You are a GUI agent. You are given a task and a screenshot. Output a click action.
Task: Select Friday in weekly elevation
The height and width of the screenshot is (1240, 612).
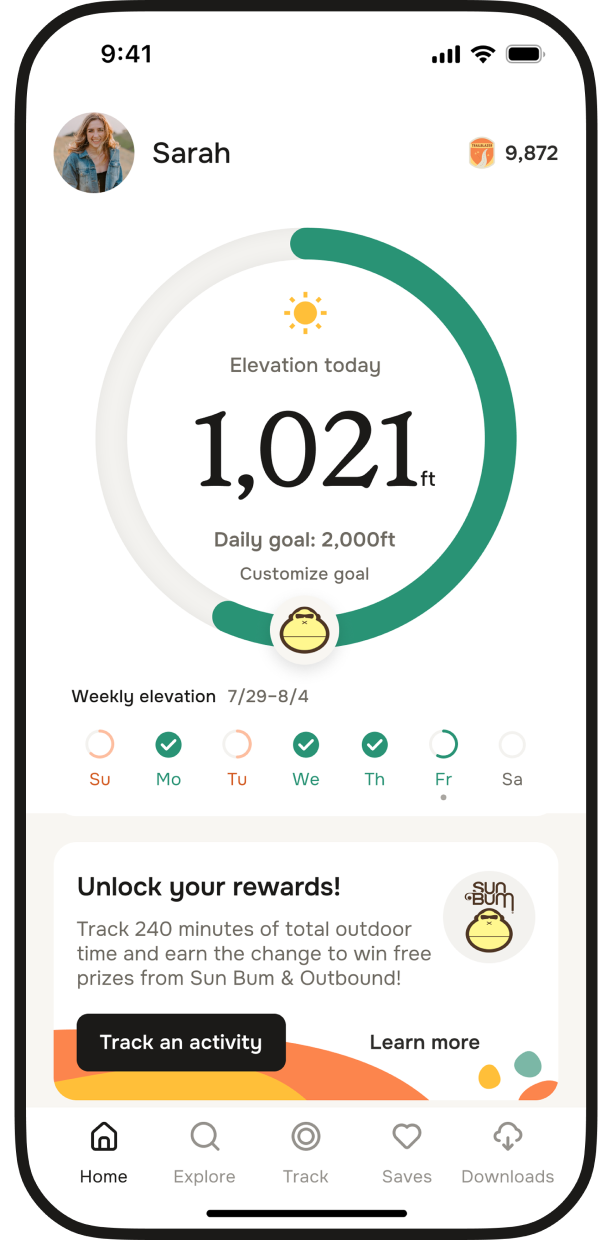[x=443, y=757]
